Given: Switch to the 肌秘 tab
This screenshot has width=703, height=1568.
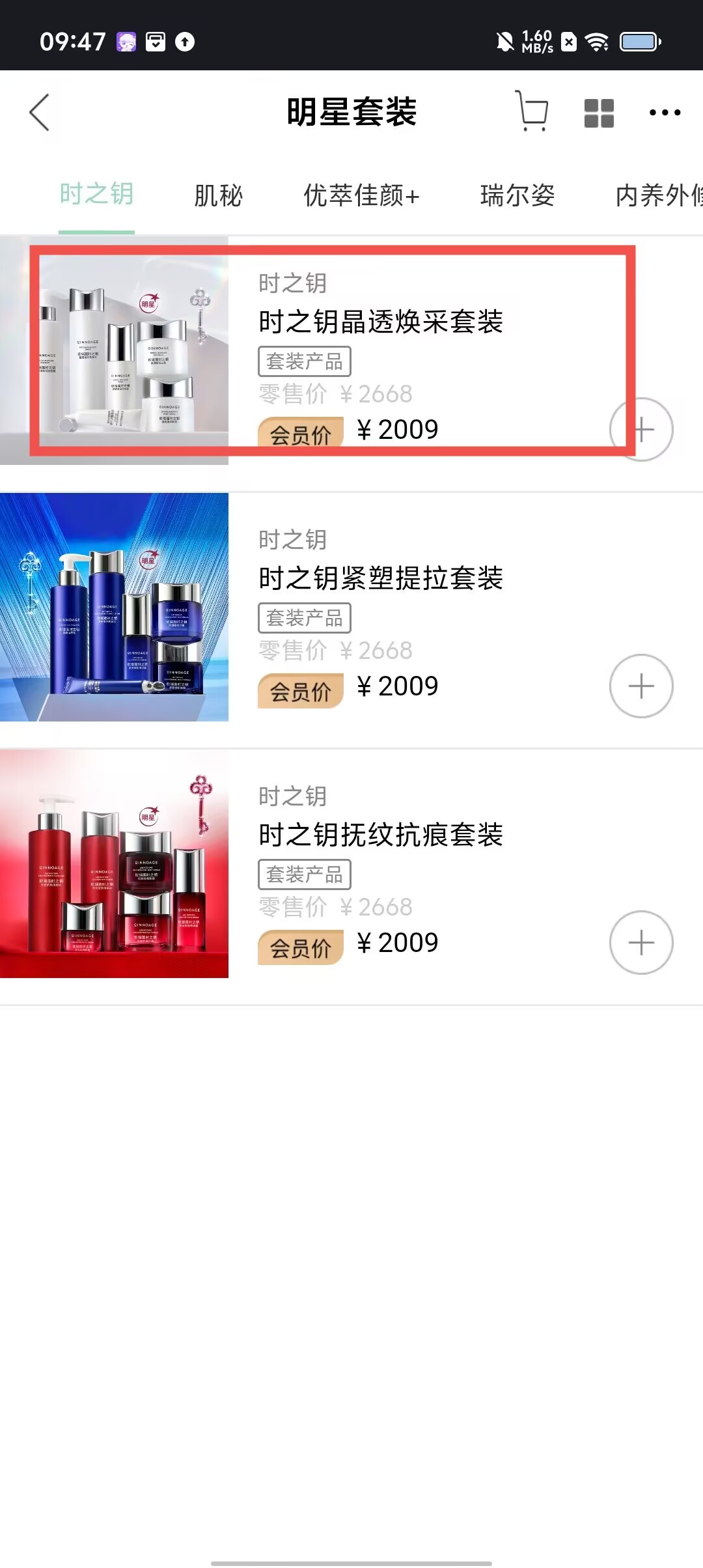Looking at the screenshot, I should point(218,195).
